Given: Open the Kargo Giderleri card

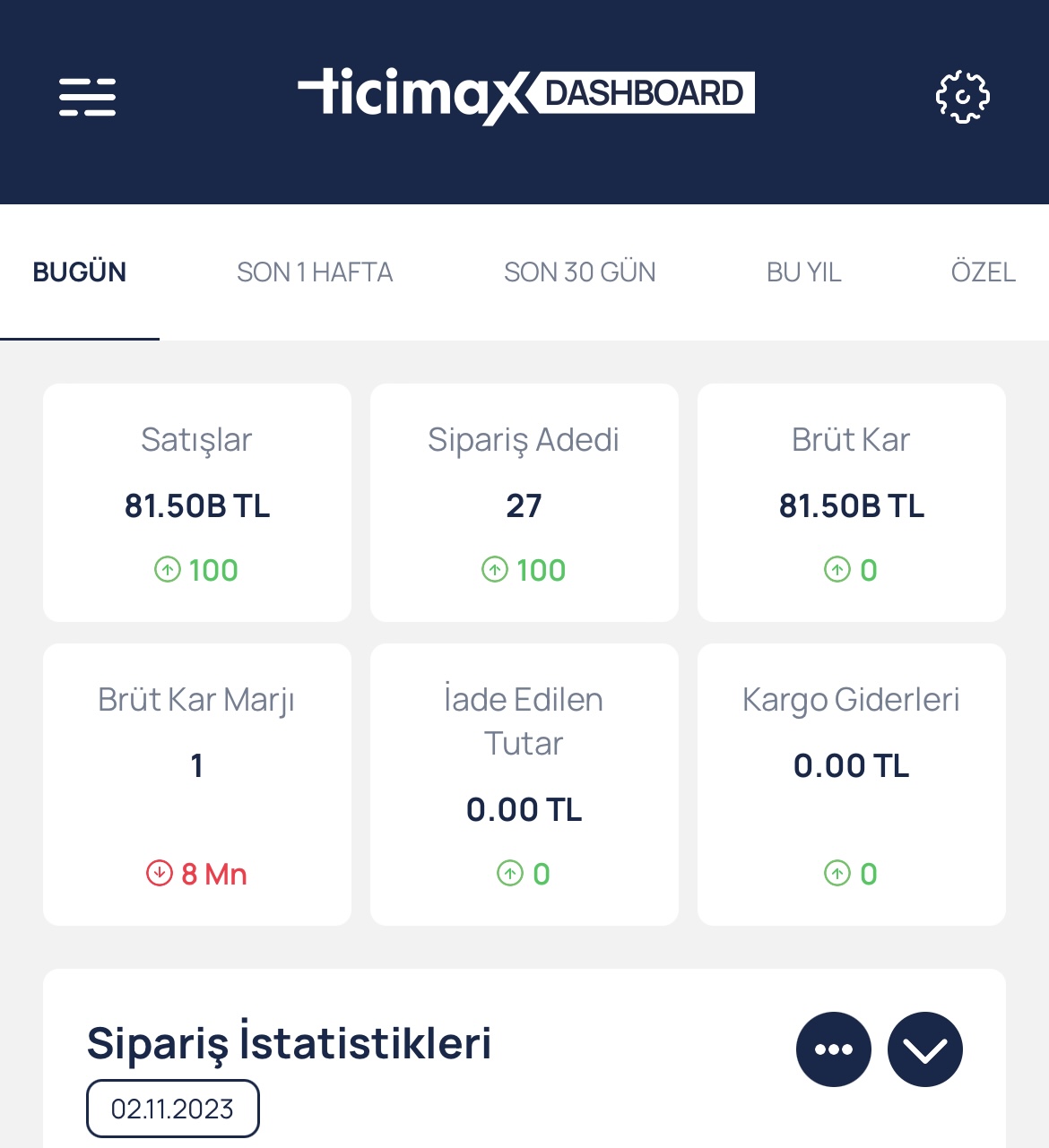Looking at the screenshot, I should click(851, 784).
